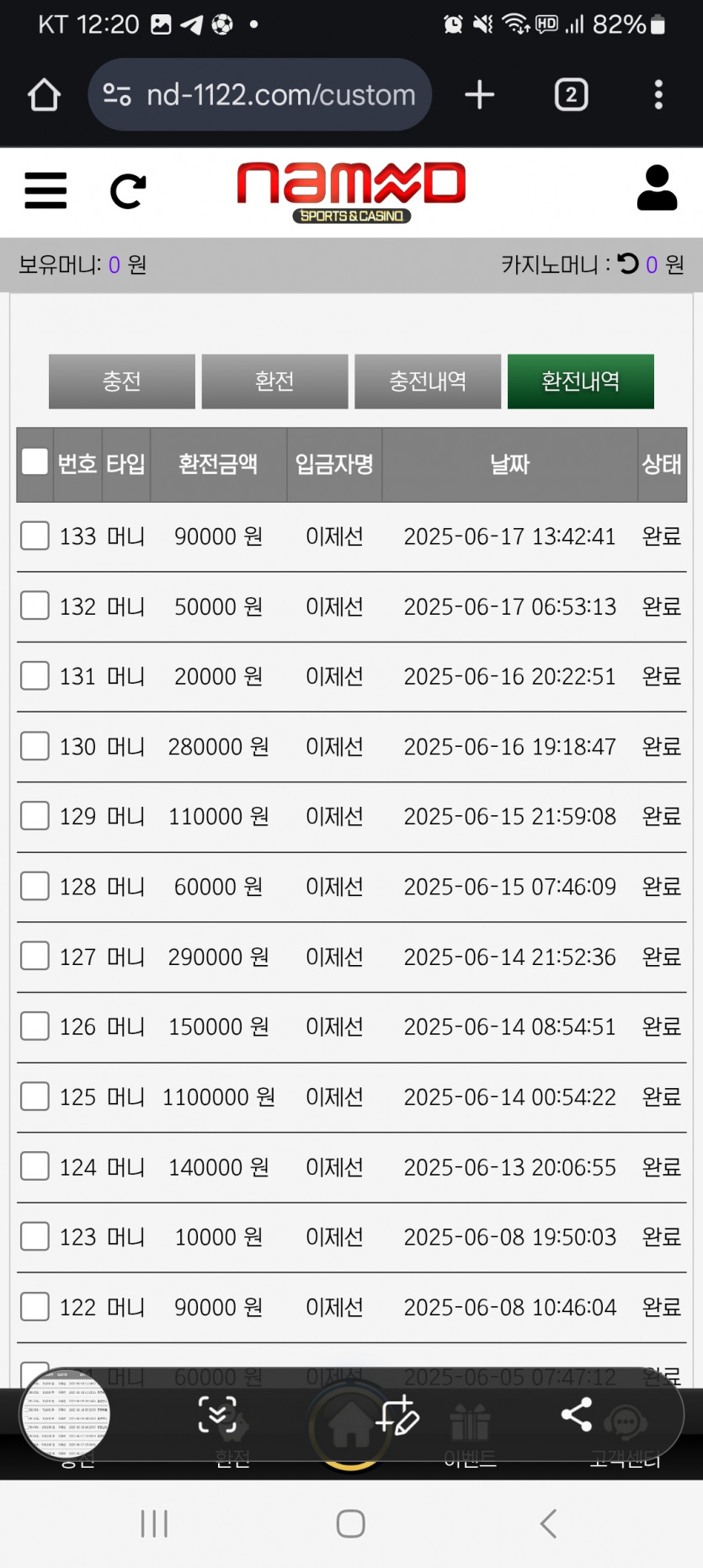Check the box for row 130
The image size is (703, 1568).
click(x=35, y=746)
